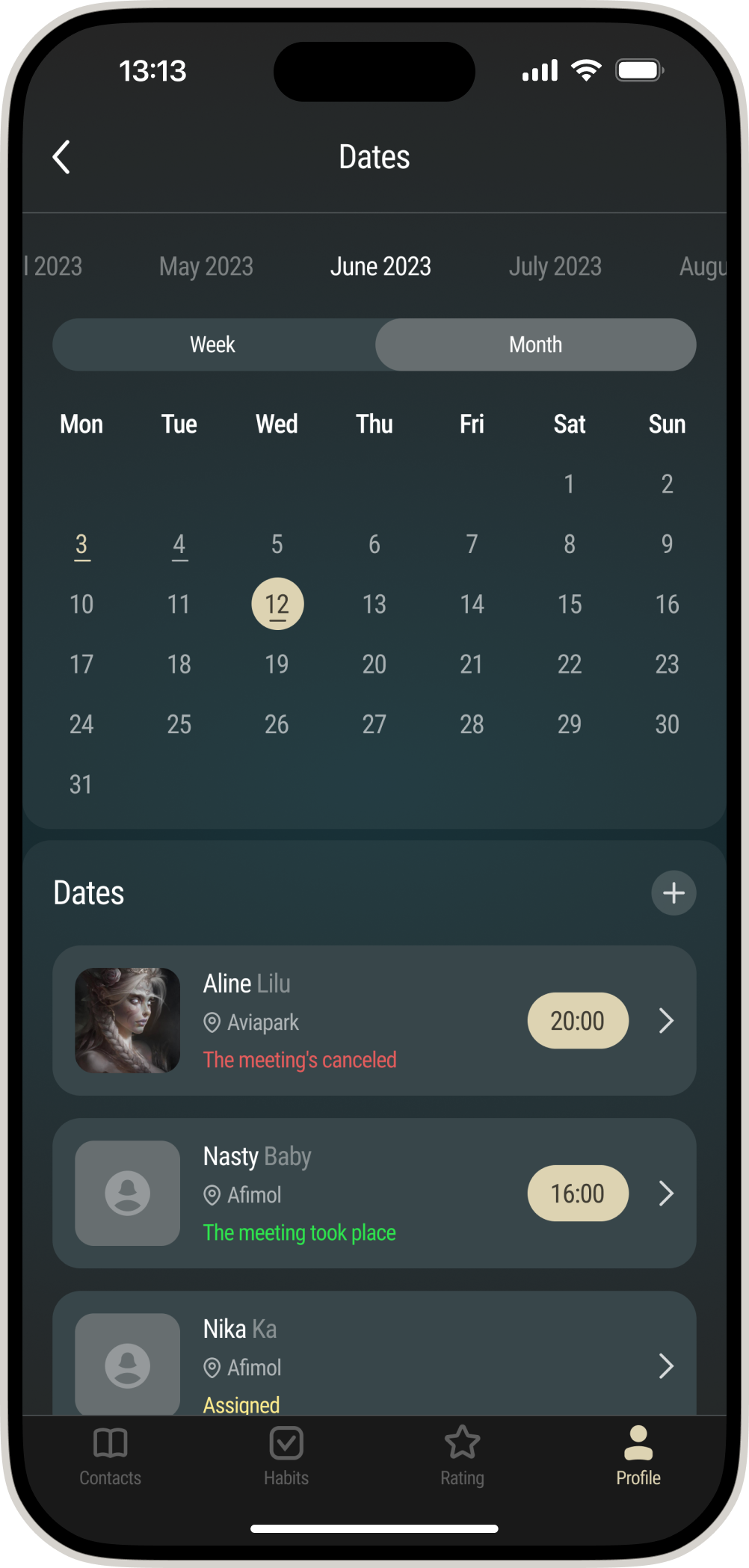Tap day 29 in the calendar
Viewport: 749px width, 1568px height.
tap(570, 724)
